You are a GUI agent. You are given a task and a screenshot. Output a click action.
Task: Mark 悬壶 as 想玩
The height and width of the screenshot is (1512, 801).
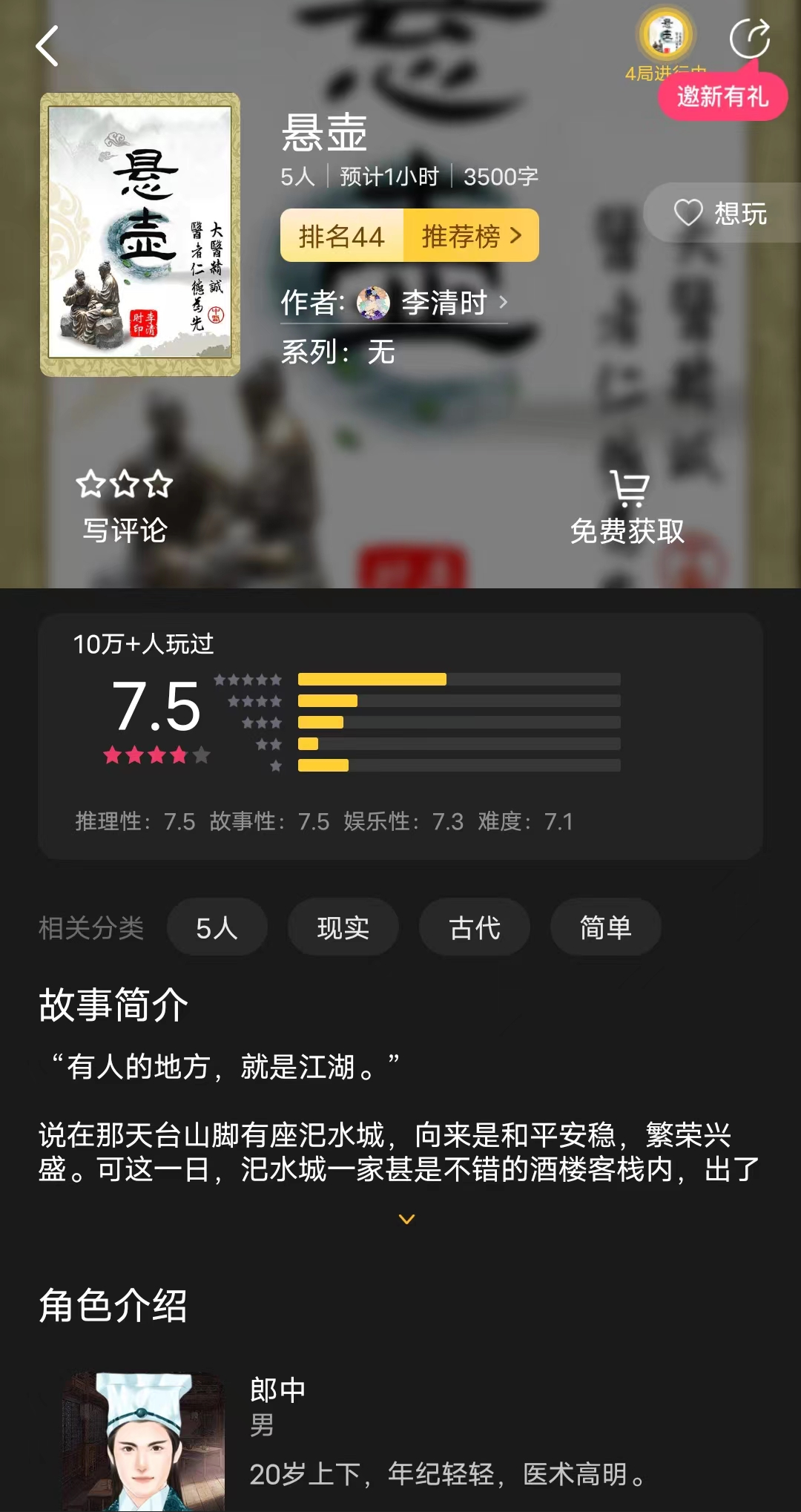tap(721, 214)
